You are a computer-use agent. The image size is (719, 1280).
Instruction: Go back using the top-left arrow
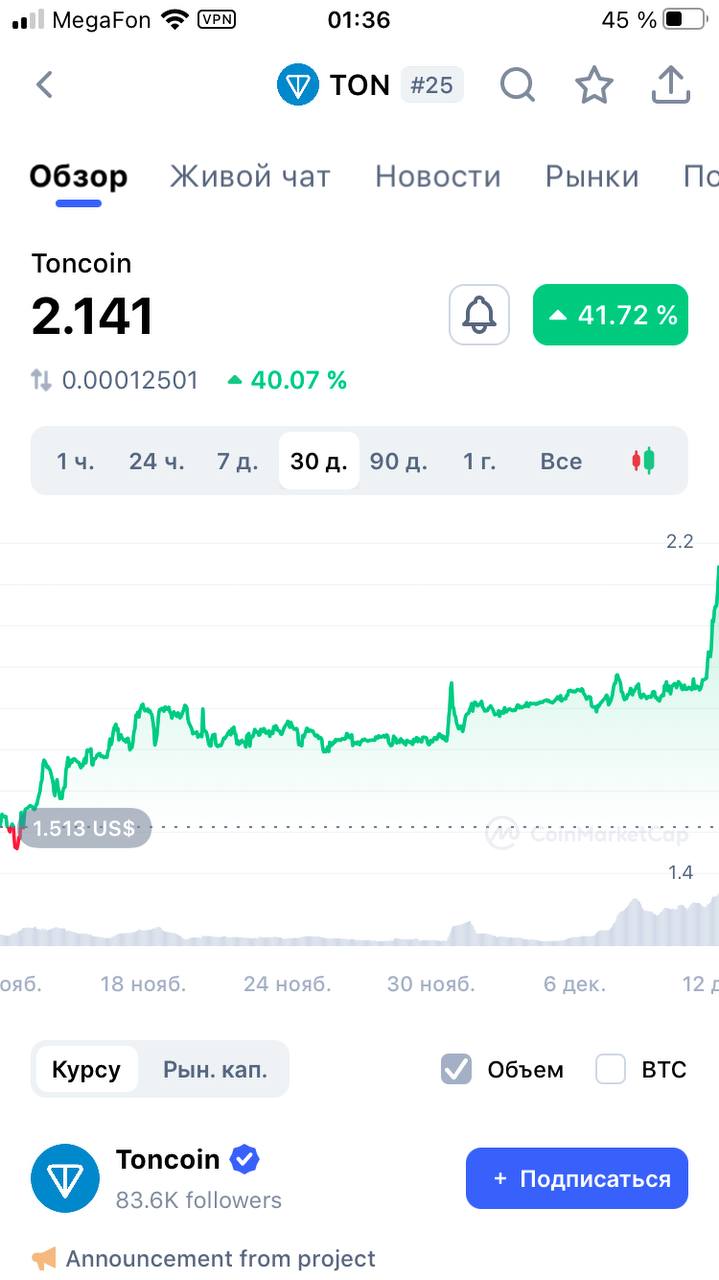click(44, 85)
